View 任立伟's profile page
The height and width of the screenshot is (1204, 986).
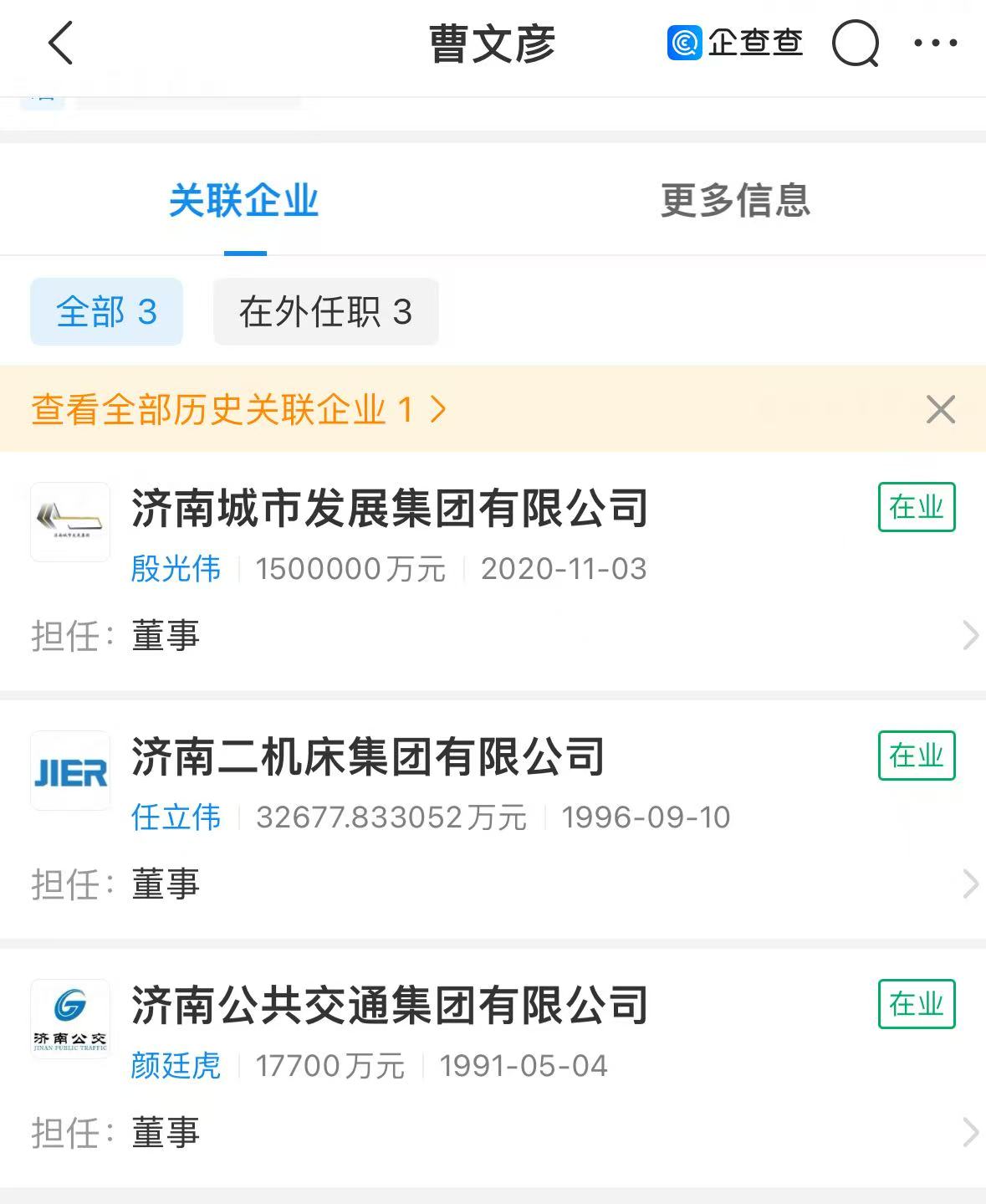[176, 817]
